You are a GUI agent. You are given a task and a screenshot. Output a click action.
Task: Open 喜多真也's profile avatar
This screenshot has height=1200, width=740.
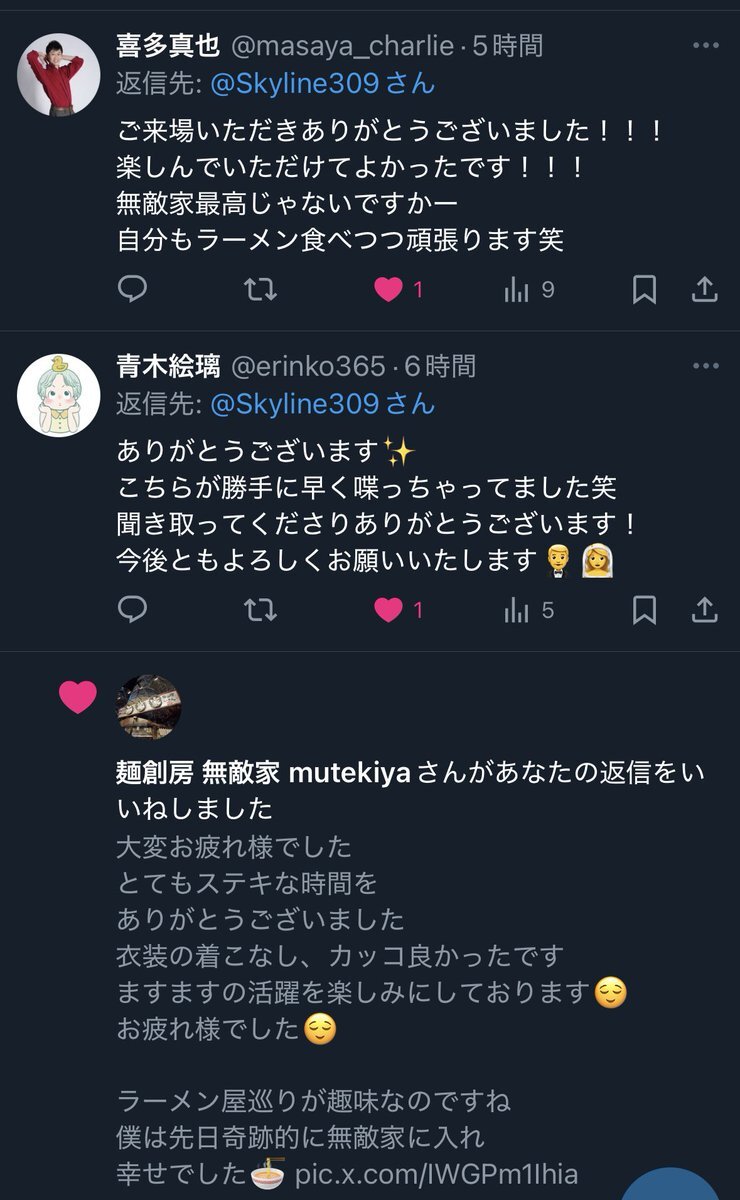58,74
